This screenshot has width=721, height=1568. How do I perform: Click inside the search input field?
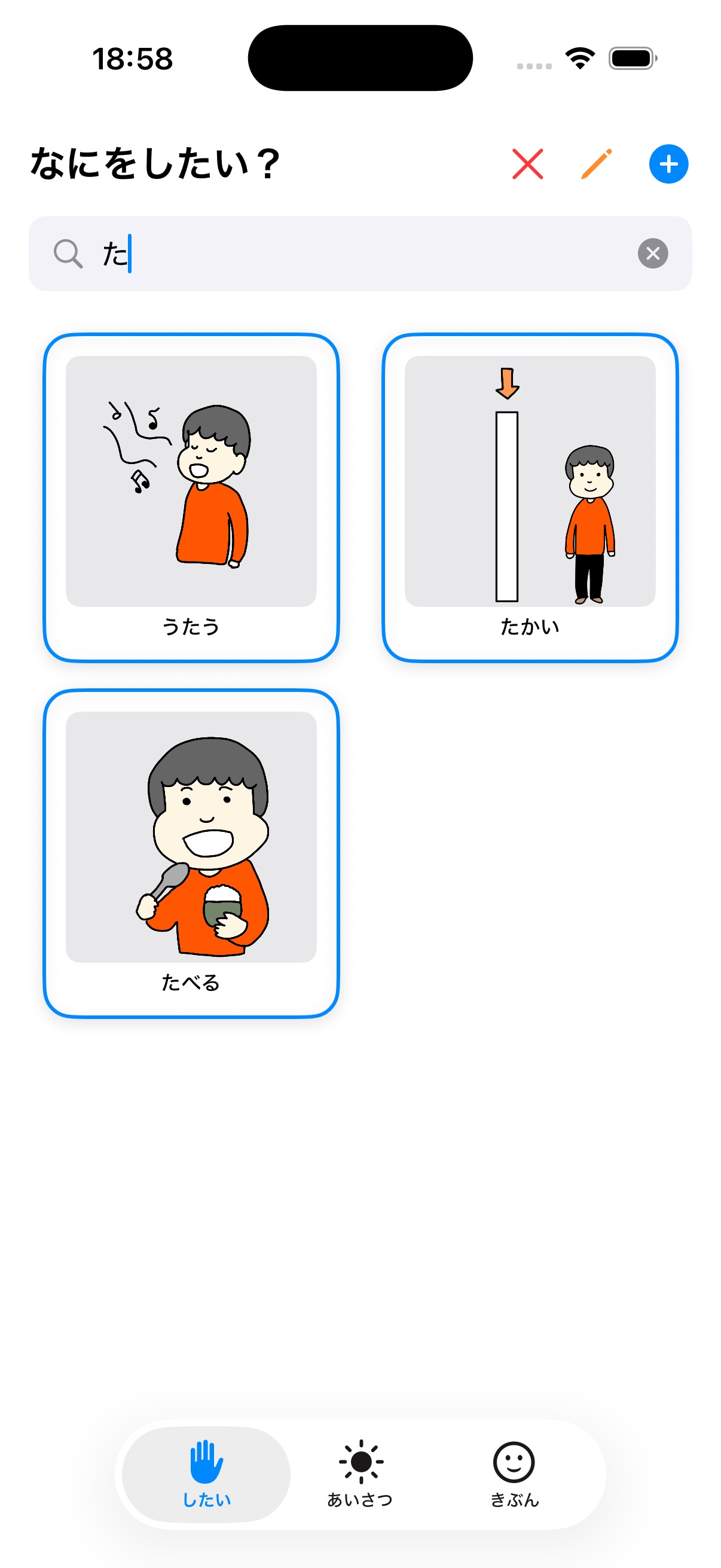304,253
